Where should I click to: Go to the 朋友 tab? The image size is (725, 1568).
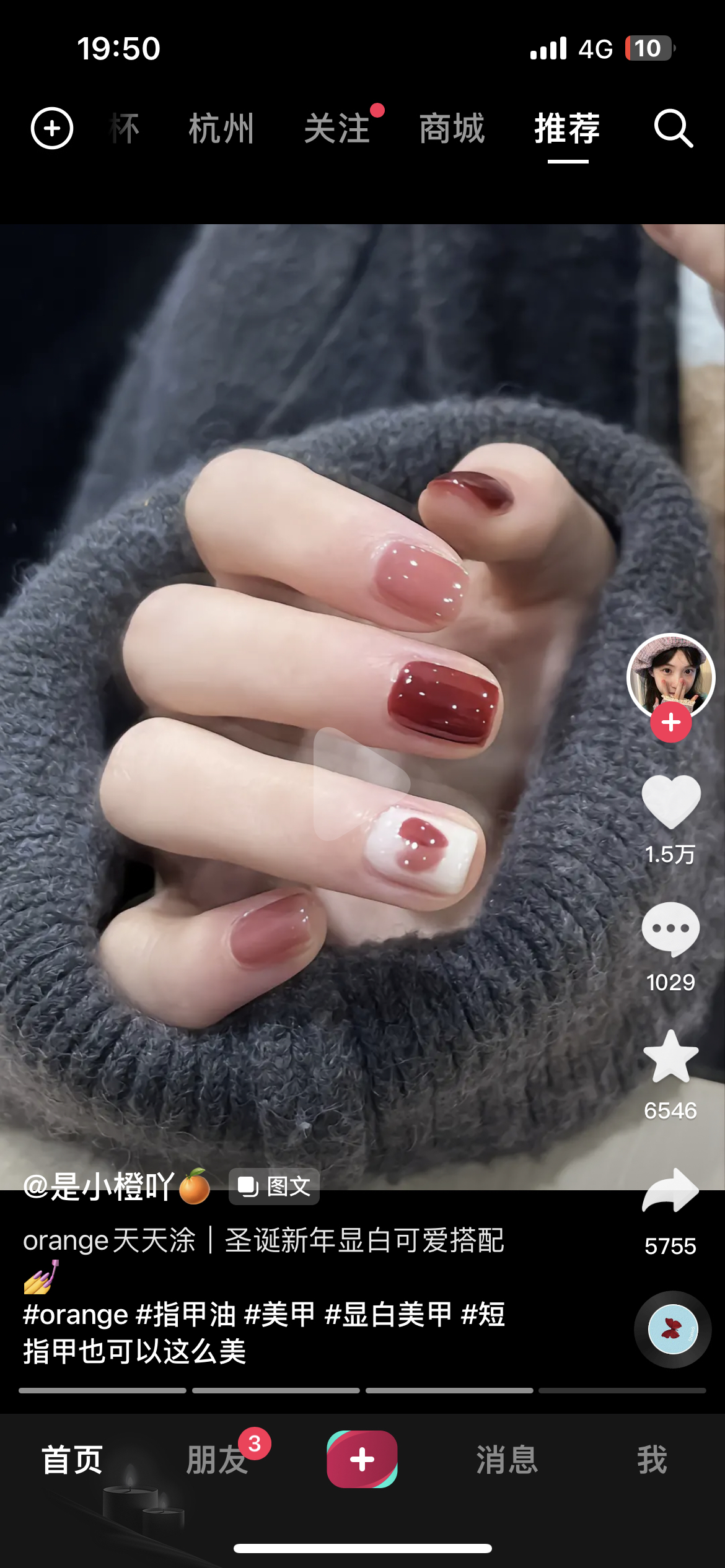pyautogui.click(x=217, y=1460)
